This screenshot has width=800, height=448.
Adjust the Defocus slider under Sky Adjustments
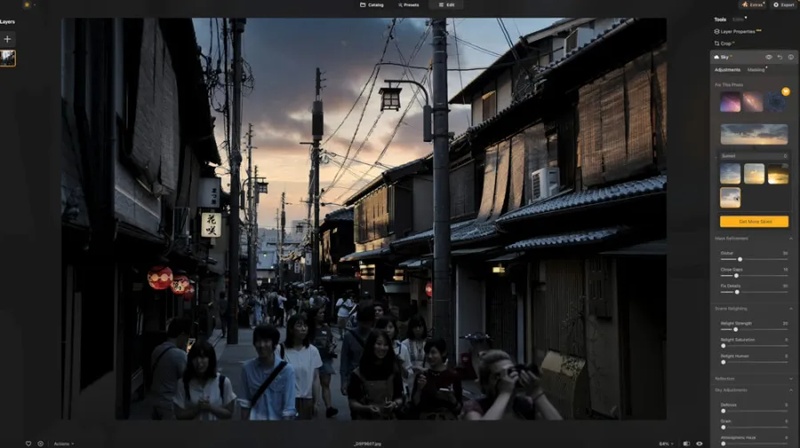click(x=724, y=411)
